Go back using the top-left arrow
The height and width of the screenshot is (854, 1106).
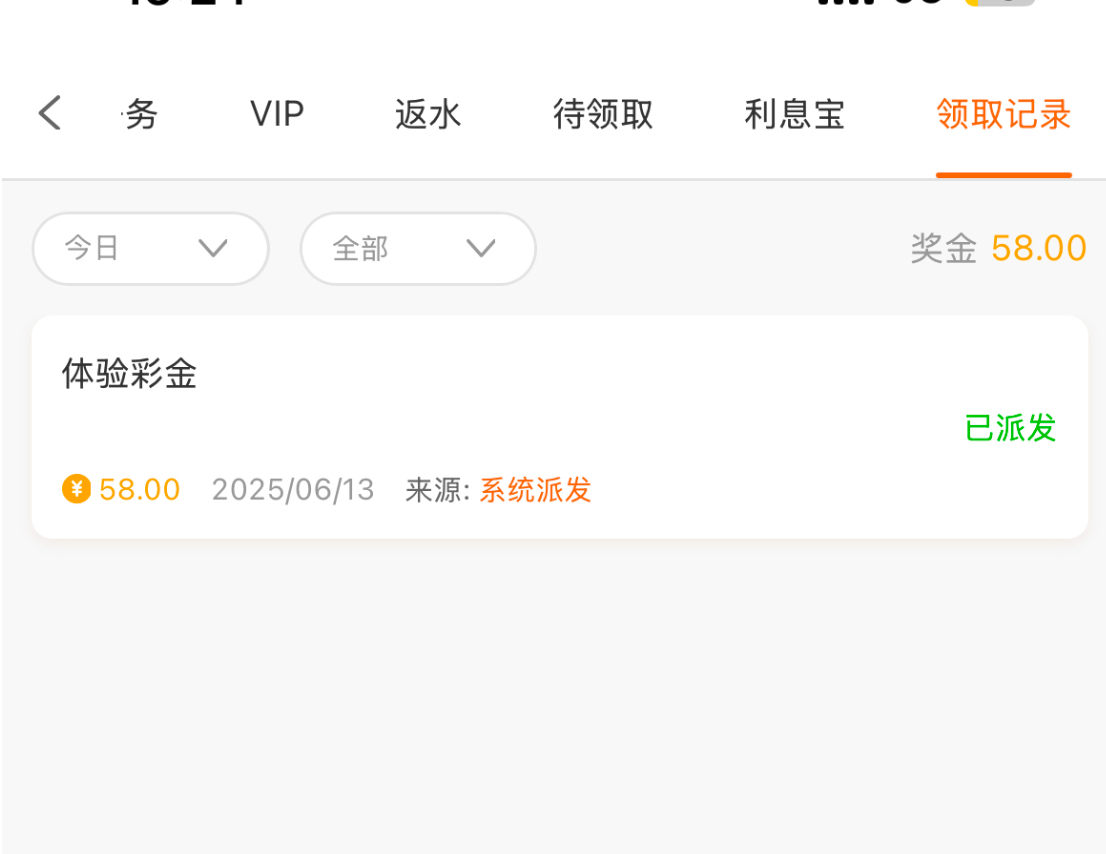tap(50, 113)
